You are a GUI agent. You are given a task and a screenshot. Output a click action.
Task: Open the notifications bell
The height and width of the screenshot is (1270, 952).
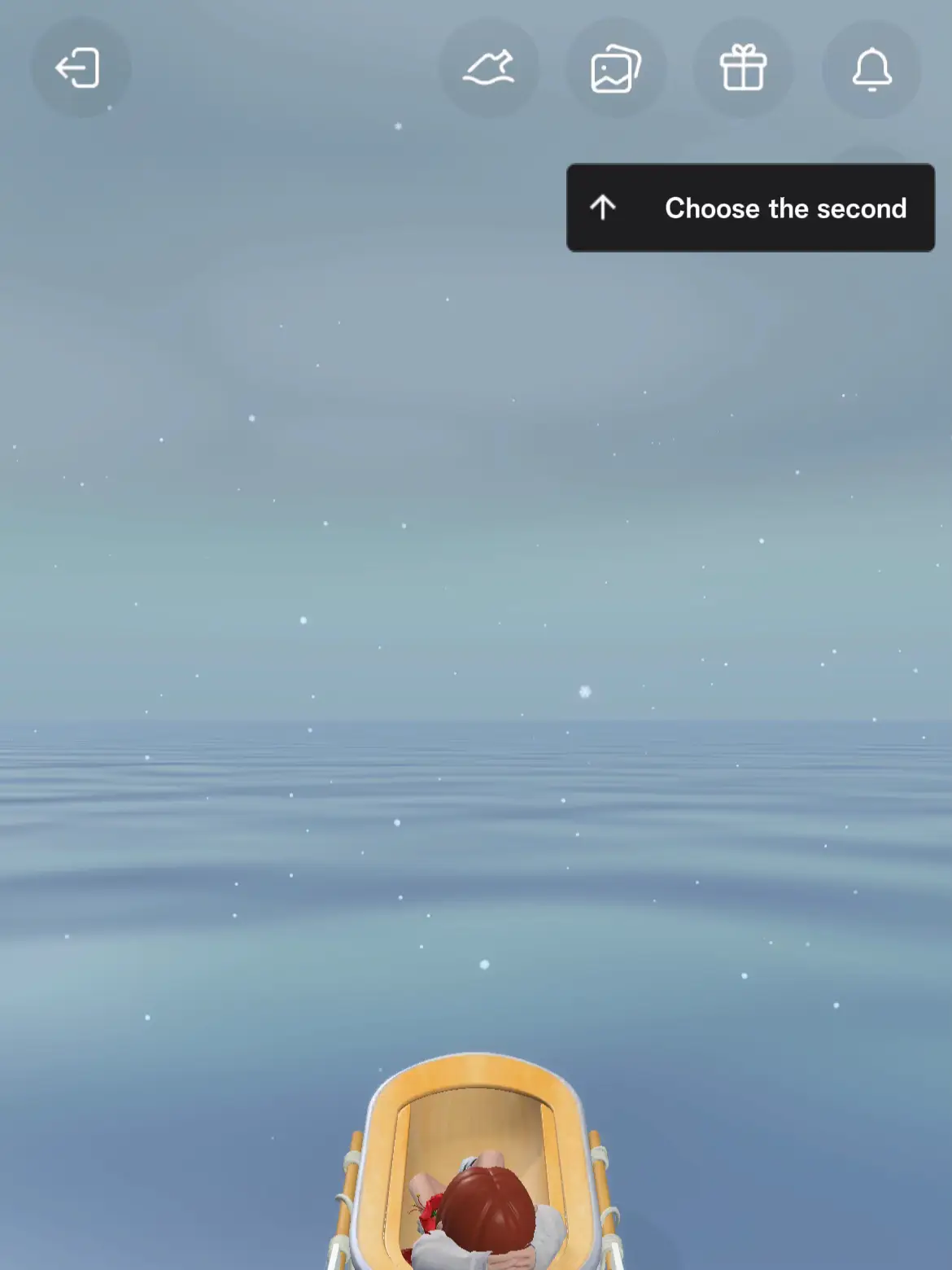(x=871, y=68)
